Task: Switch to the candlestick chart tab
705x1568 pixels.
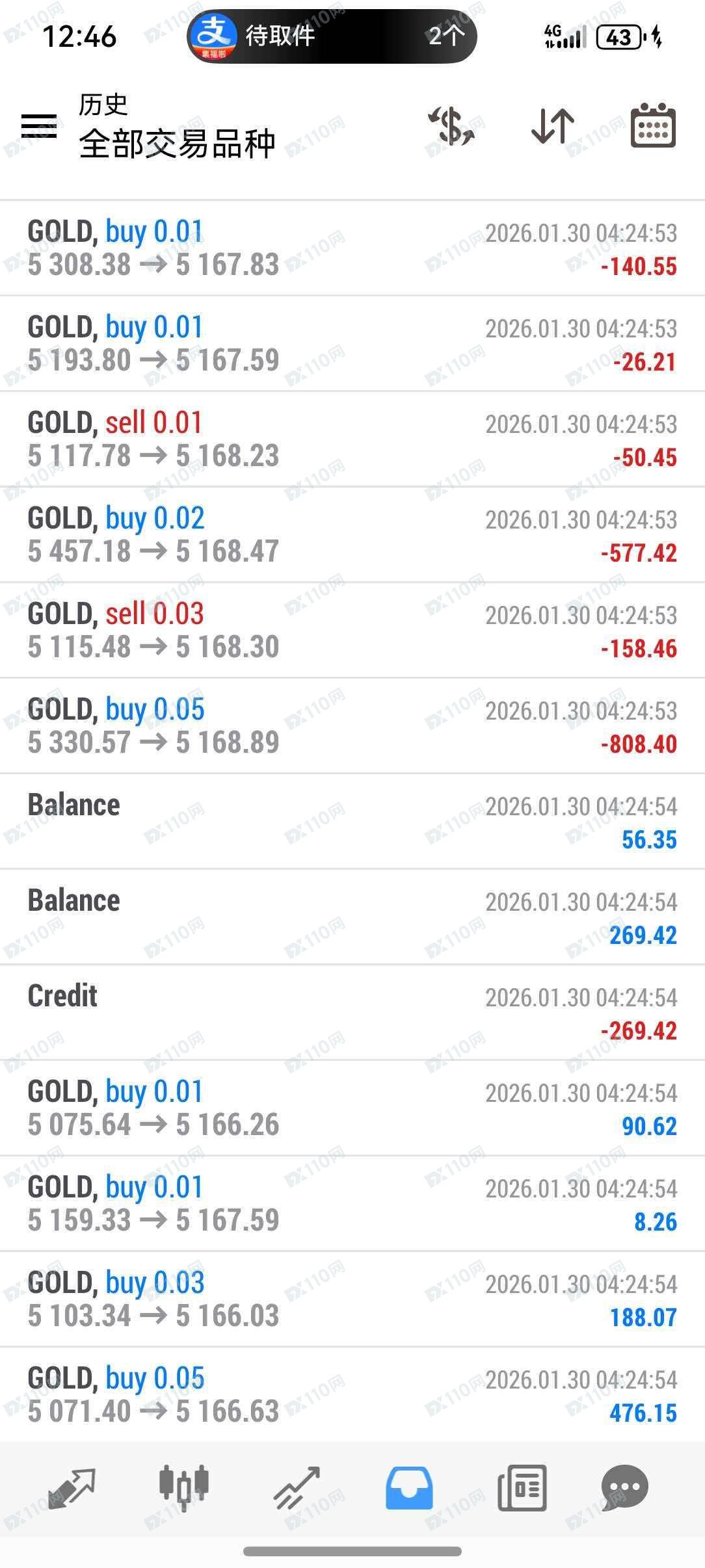Action: [x=183, y=1487]
